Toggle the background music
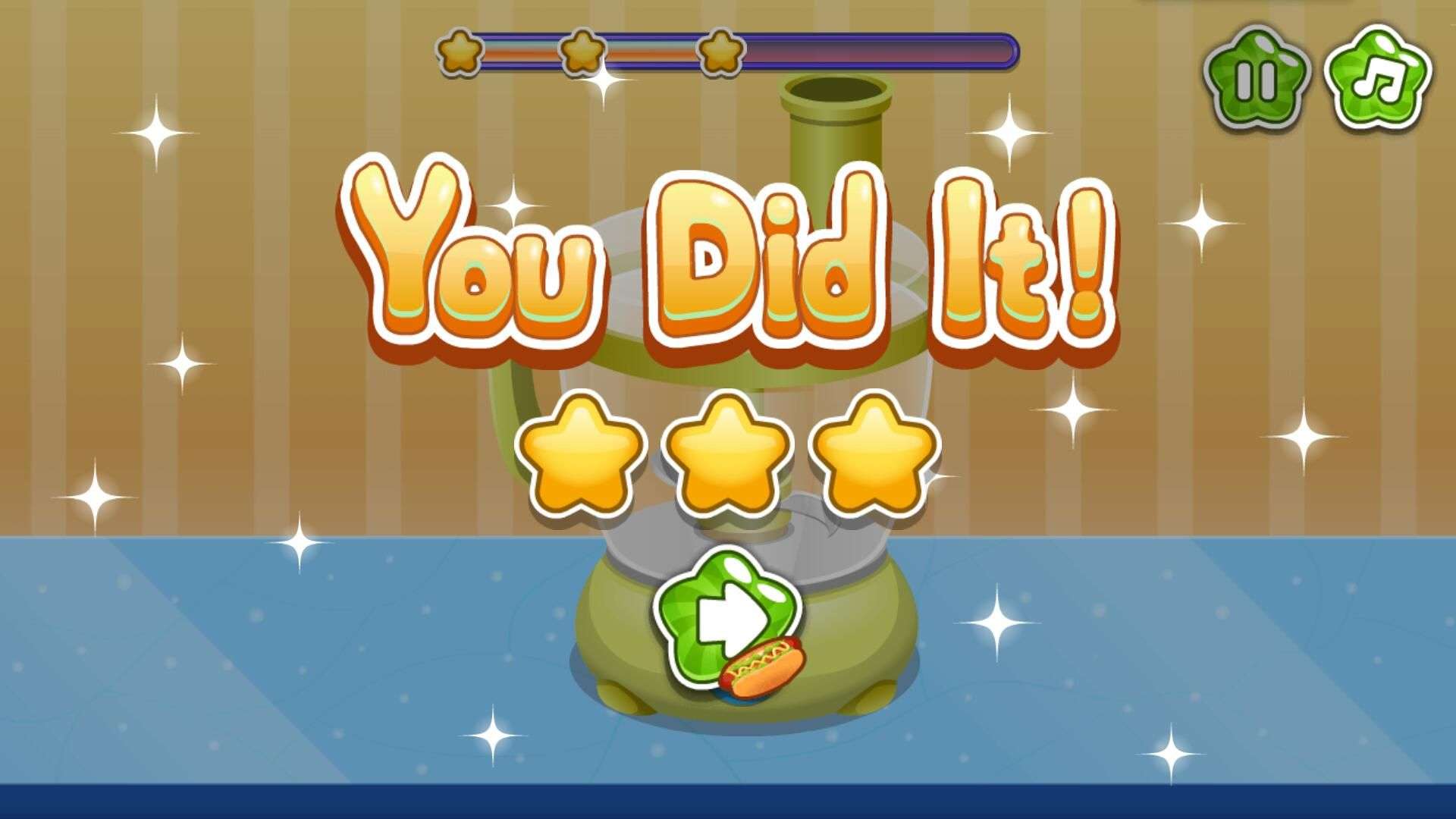This screenshot has width=1456, height=819. (x=1379, y=79)
